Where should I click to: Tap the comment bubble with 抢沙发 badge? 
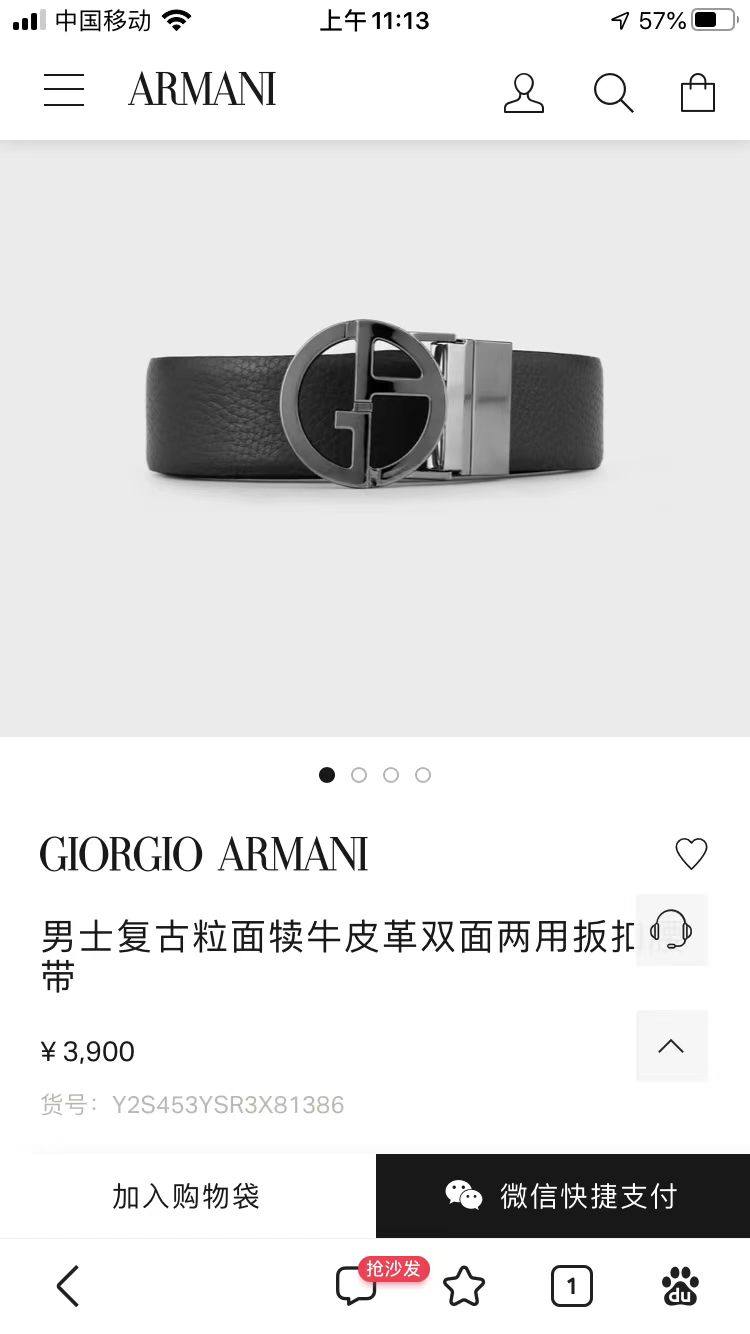[356, 1287]
